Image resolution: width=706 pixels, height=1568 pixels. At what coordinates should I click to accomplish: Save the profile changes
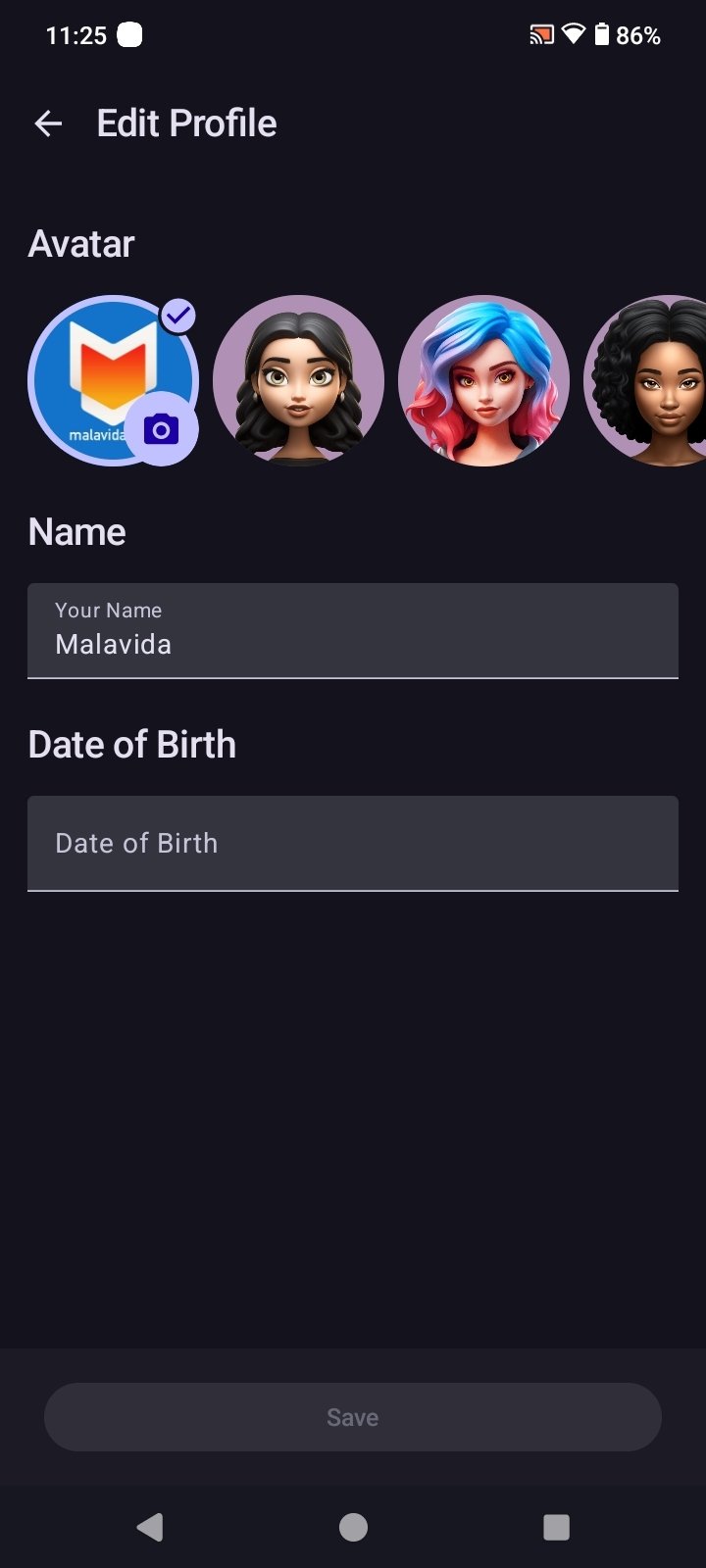click(x=353, y=1417)
